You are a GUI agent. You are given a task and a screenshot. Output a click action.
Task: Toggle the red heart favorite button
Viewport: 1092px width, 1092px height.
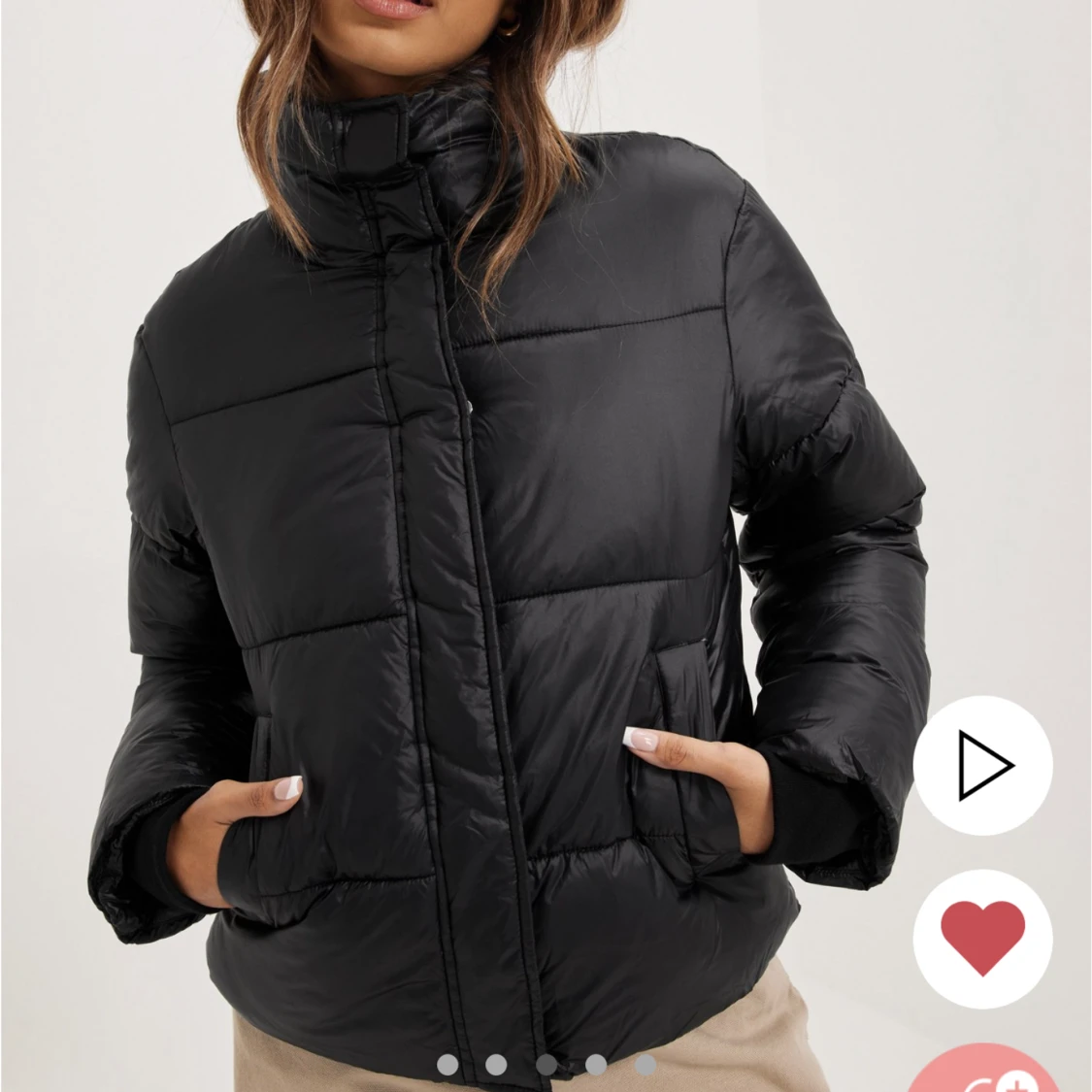pos(982,938)
